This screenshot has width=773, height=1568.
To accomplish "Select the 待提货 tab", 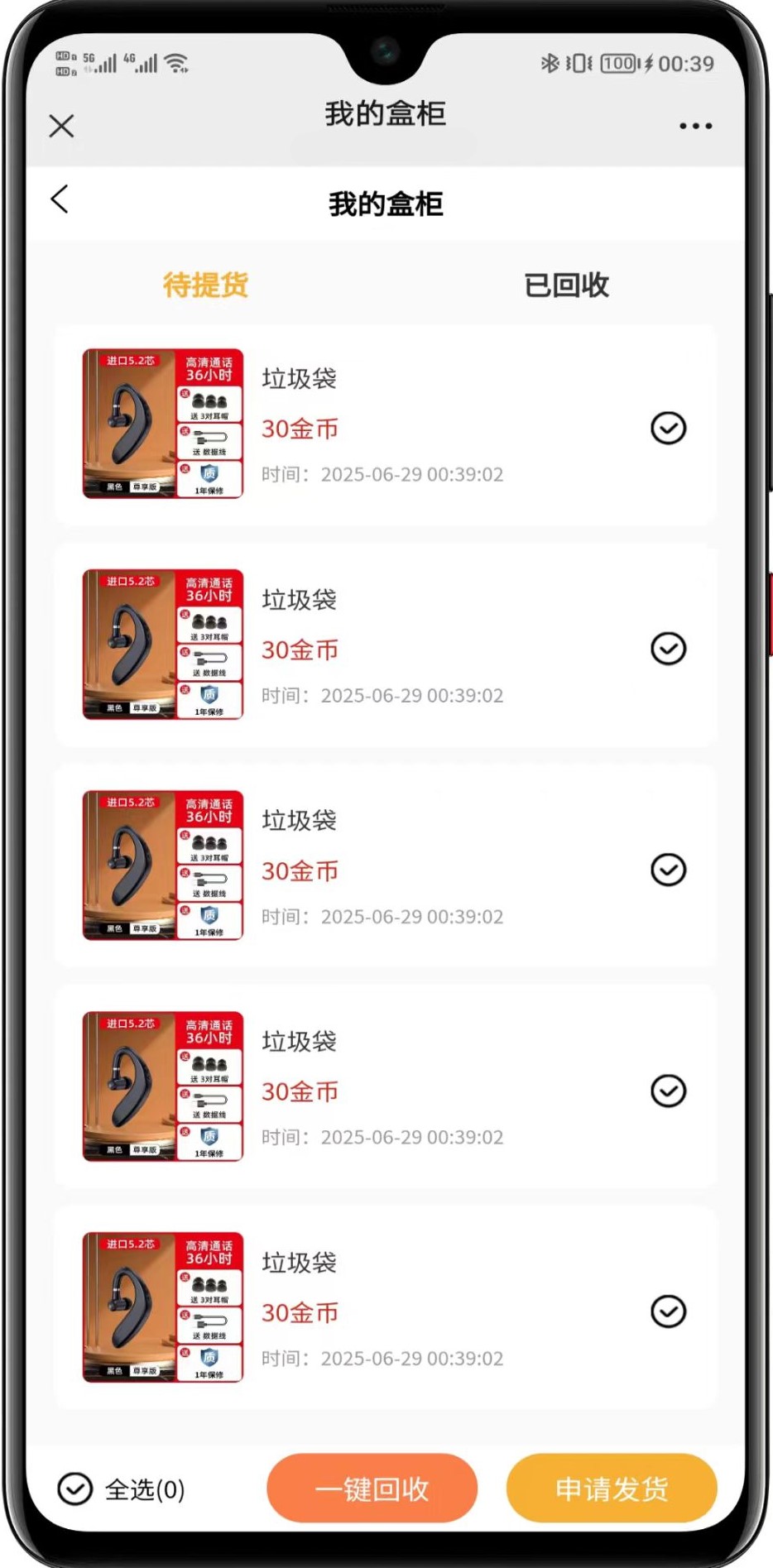I will (205, 285).
